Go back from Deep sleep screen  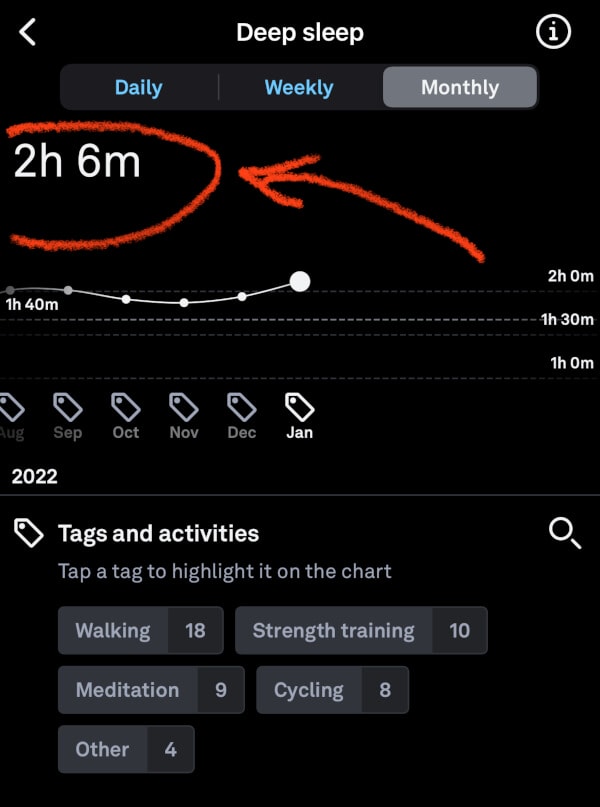pos(28,33)
